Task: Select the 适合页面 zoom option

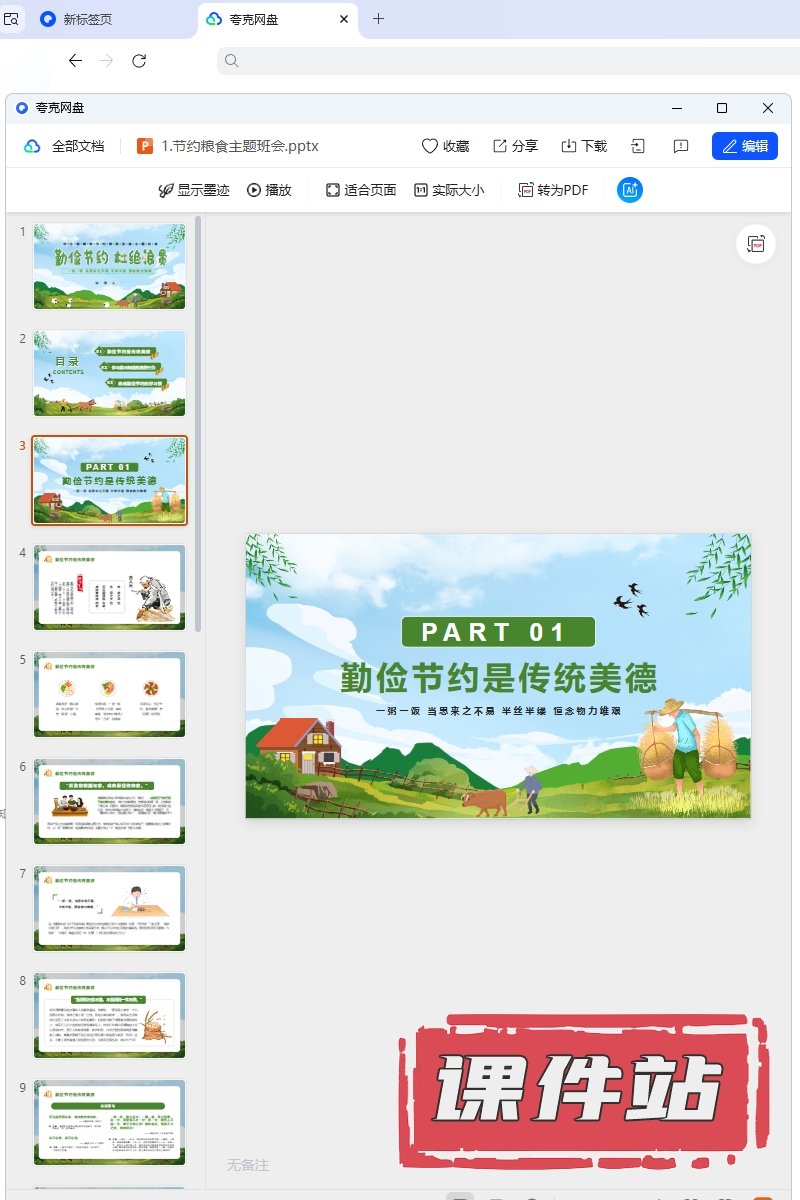Action: click(361, 190)
